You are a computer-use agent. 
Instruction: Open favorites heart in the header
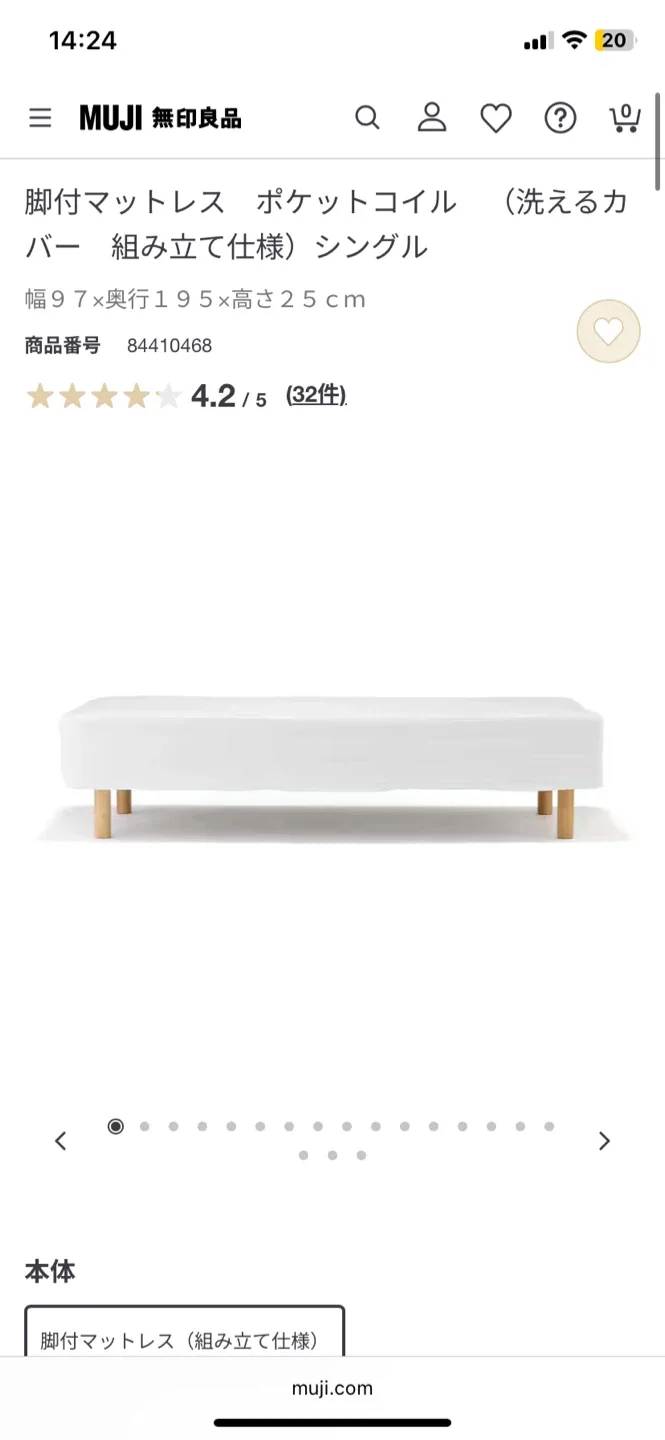point(496,118)
